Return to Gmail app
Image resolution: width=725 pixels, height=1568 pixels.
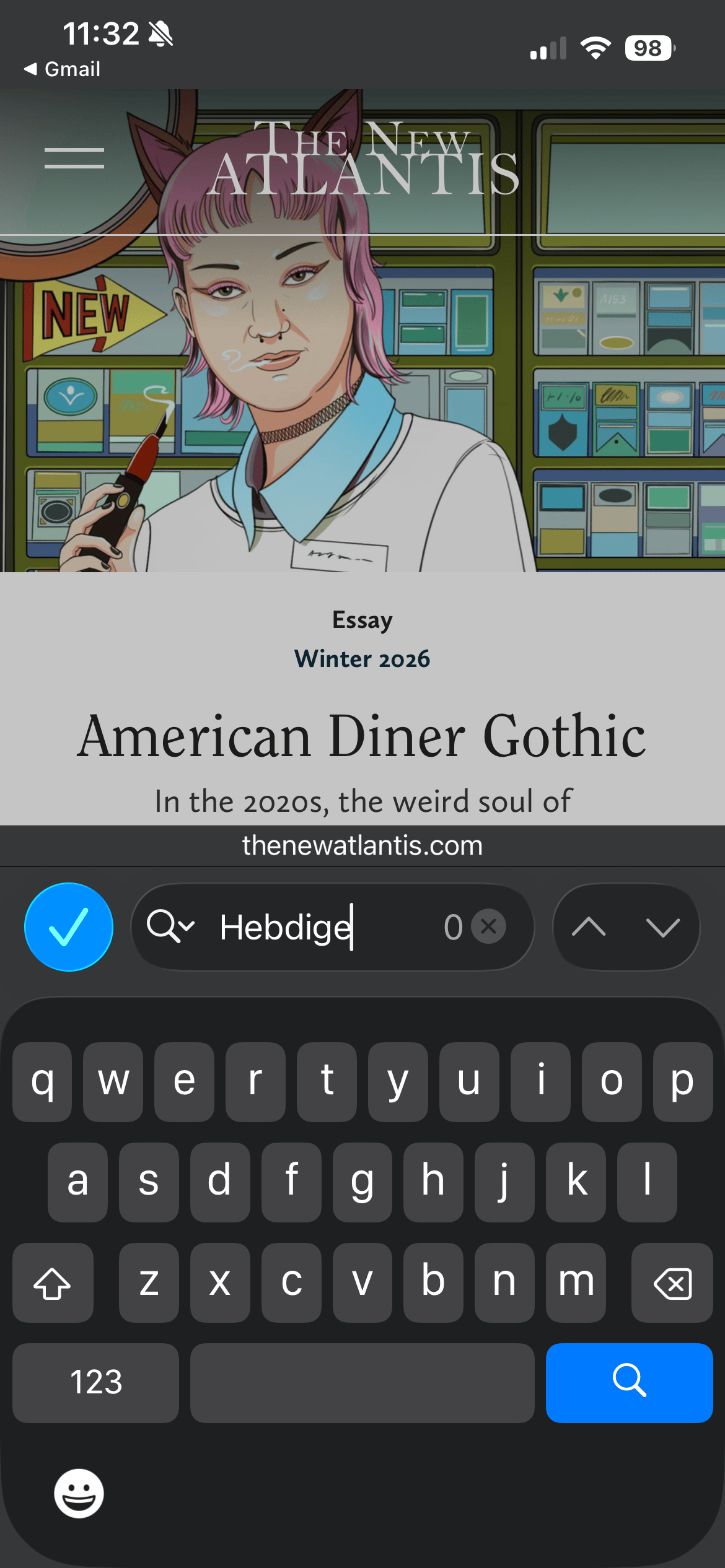[x=62, y=69]
